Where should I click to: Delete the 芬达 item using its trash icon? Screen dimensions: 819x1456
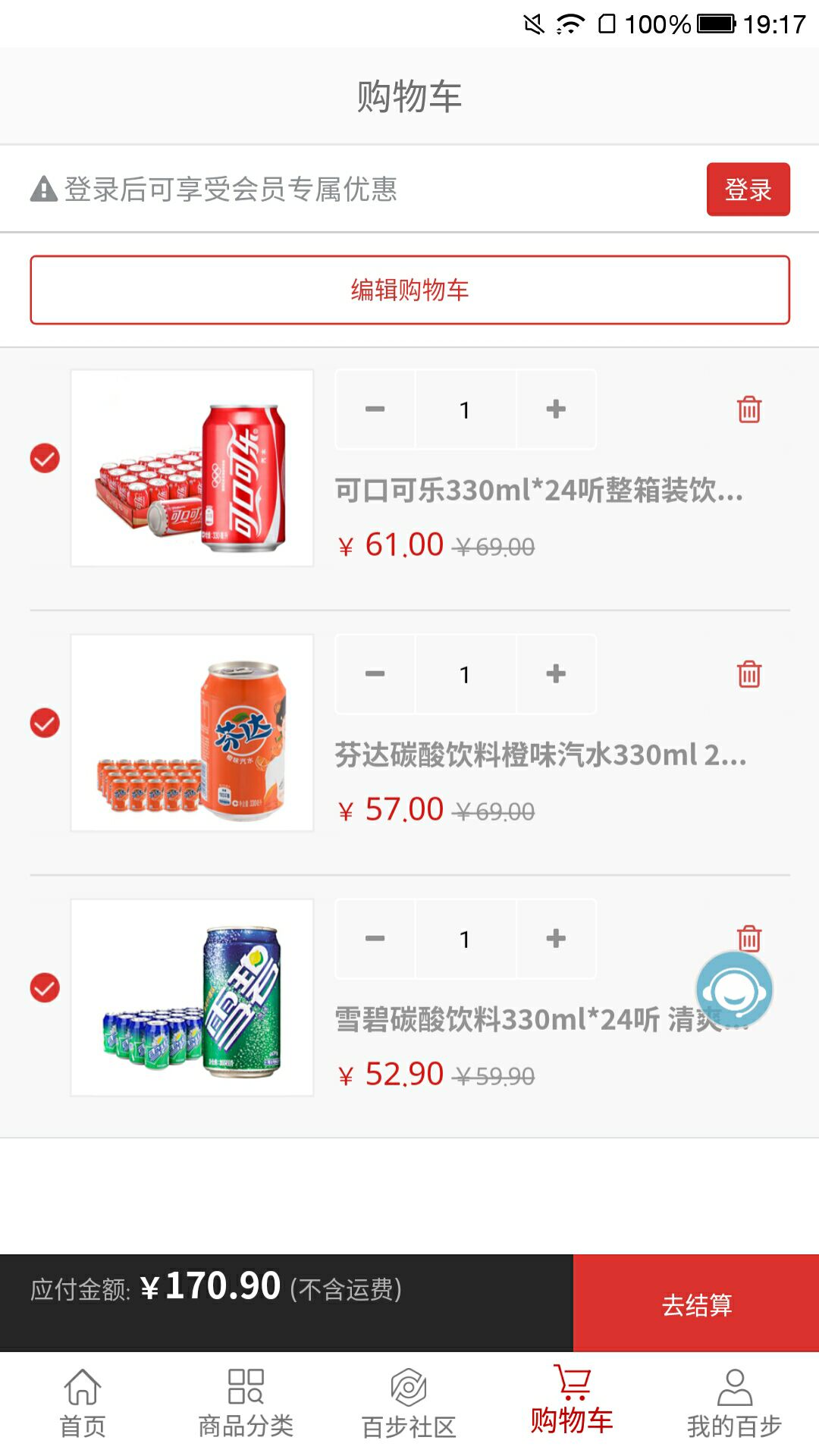749,675
